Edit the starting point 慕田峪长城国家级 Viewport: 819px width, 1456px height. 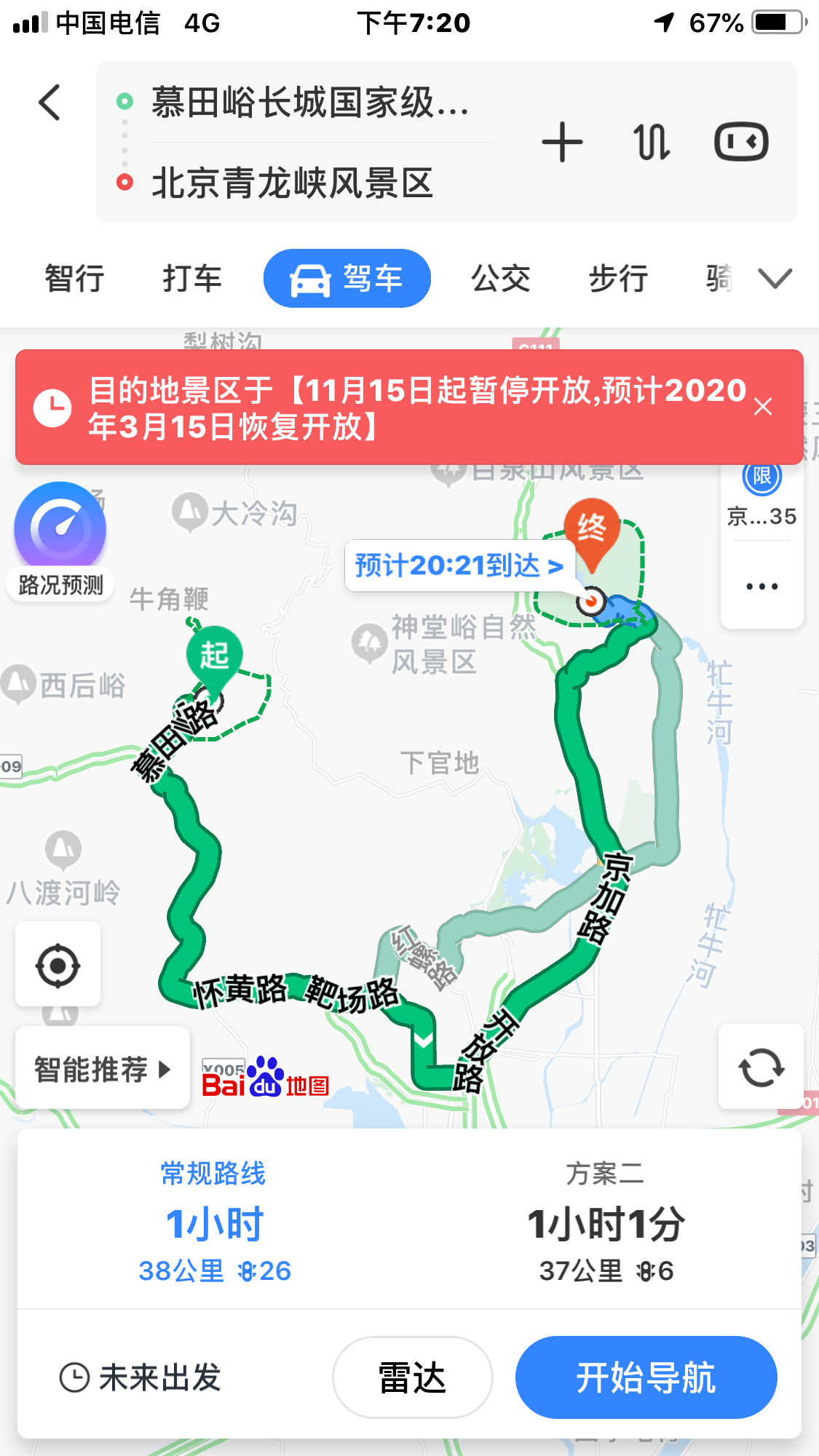pos(310,102)
